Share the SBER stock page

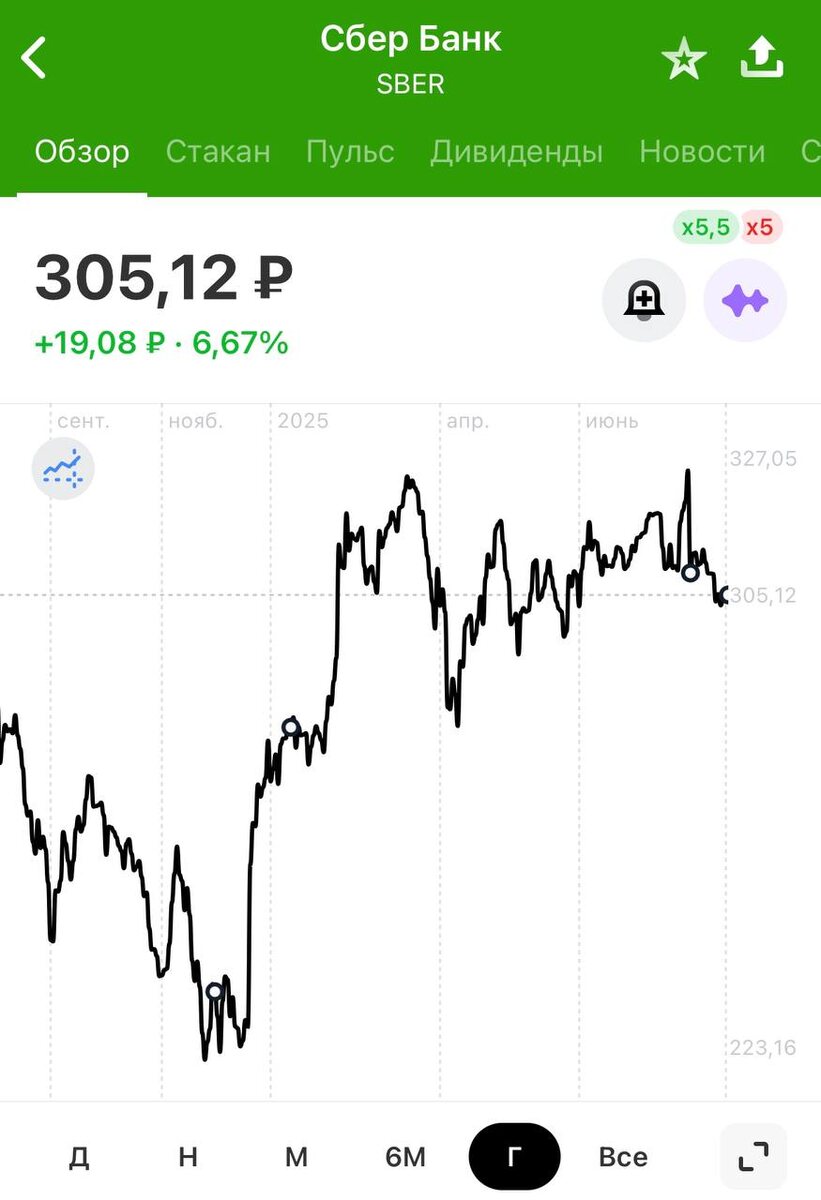pos(762,58)
